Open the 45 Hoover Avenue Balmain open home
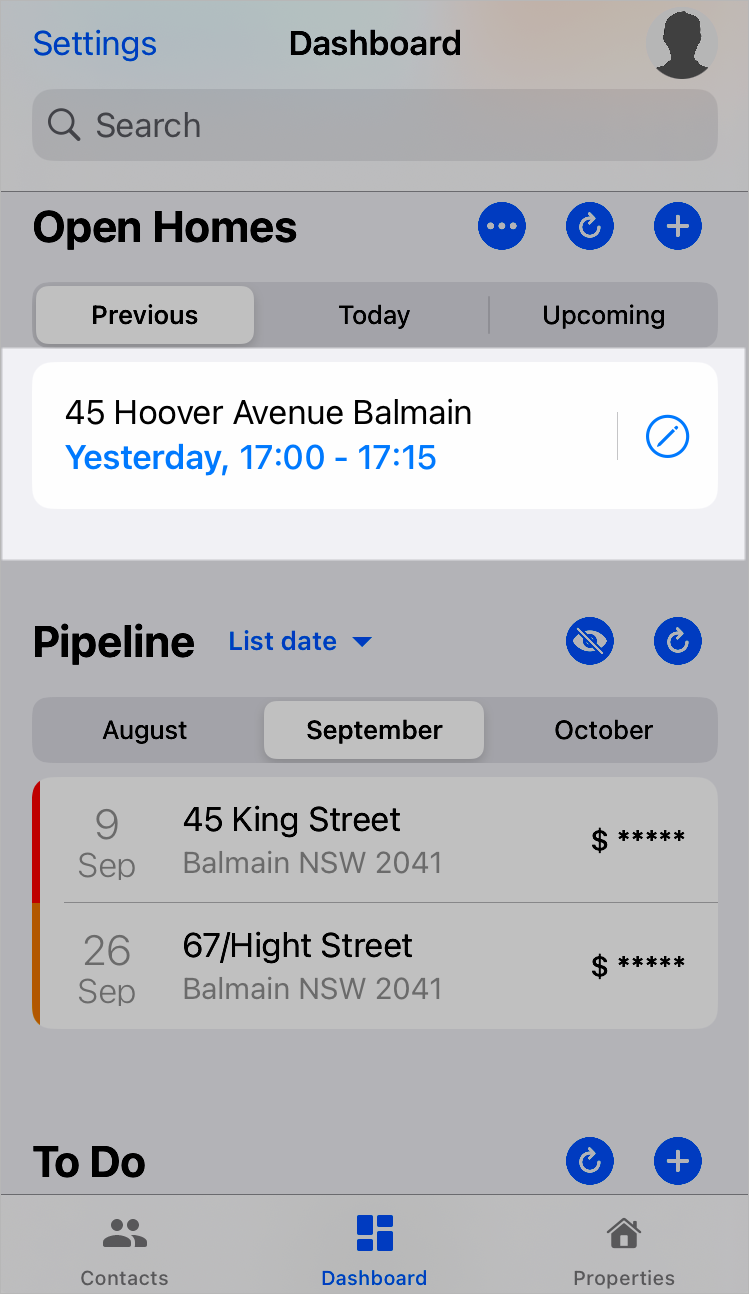 [x=325, y=435]
